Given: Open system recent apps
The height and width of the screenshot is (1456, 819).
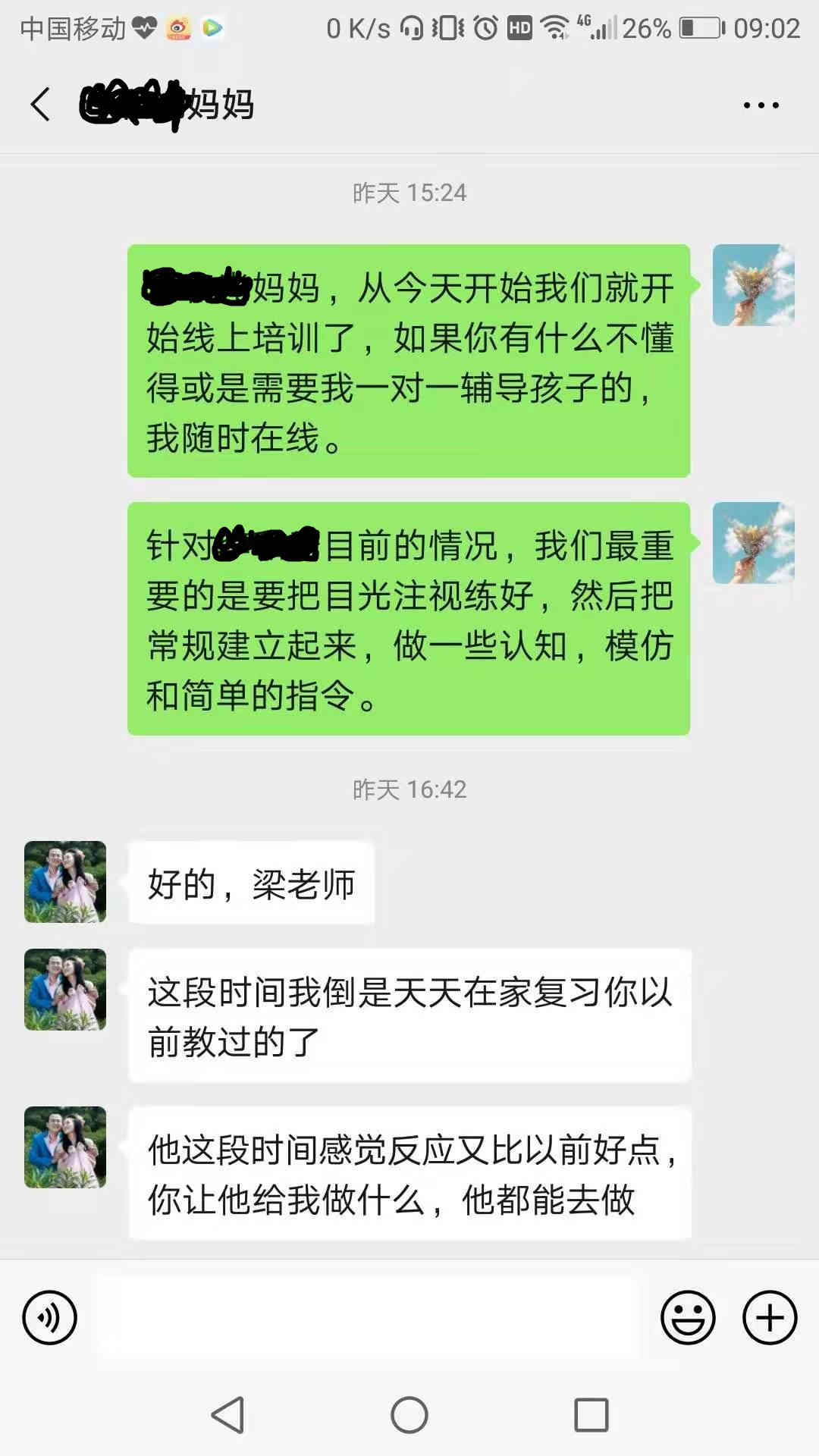Looking at the screenshot, I should (591, 1415).
